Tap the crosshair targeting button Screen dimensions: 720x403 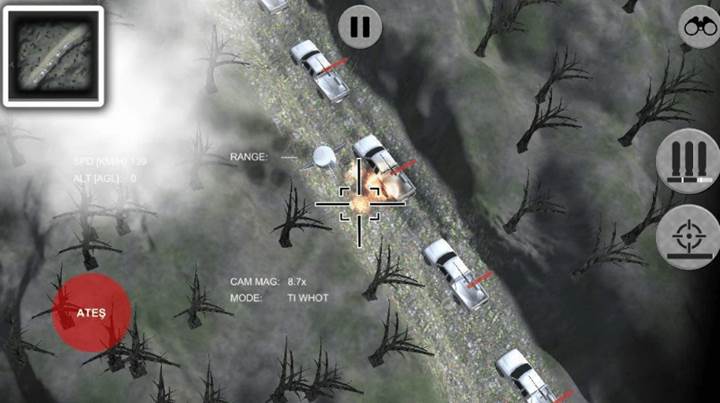pyautogui.click(x=688, y=237)
